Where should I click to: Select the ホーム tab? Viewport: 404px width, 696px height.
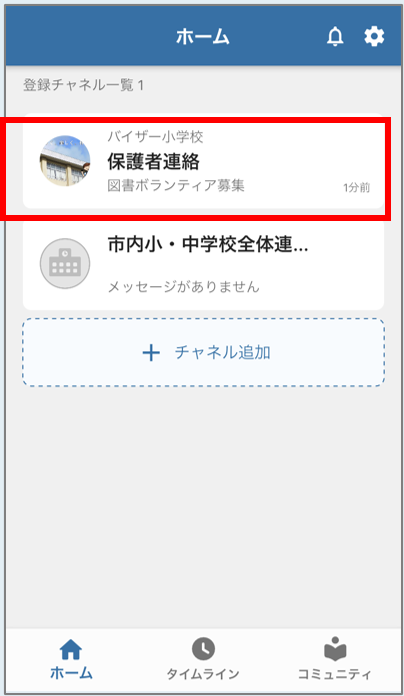click(x=71, y=658)
